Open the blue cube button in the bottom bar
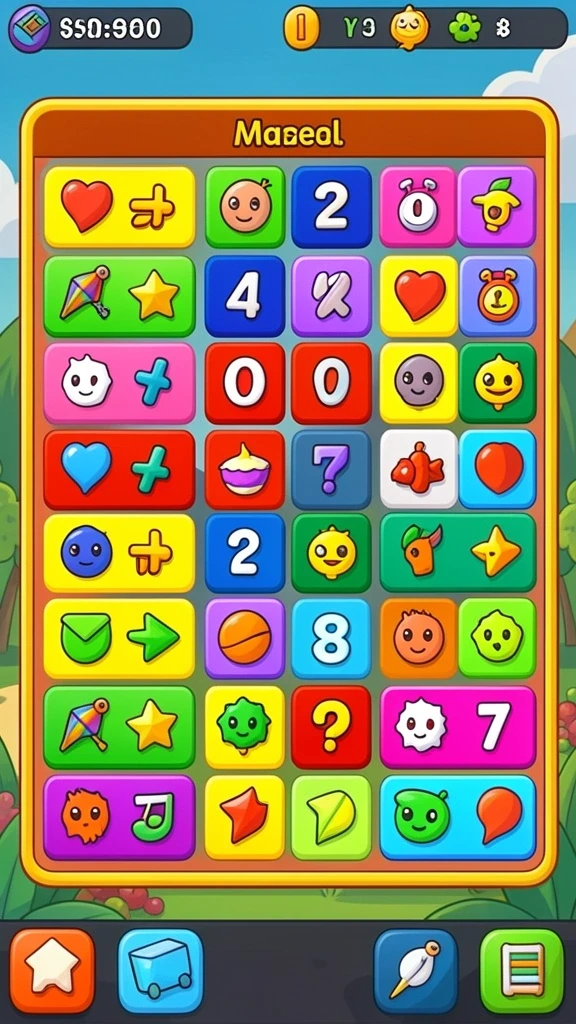The image size is (576, 1024). click(161, 970)
